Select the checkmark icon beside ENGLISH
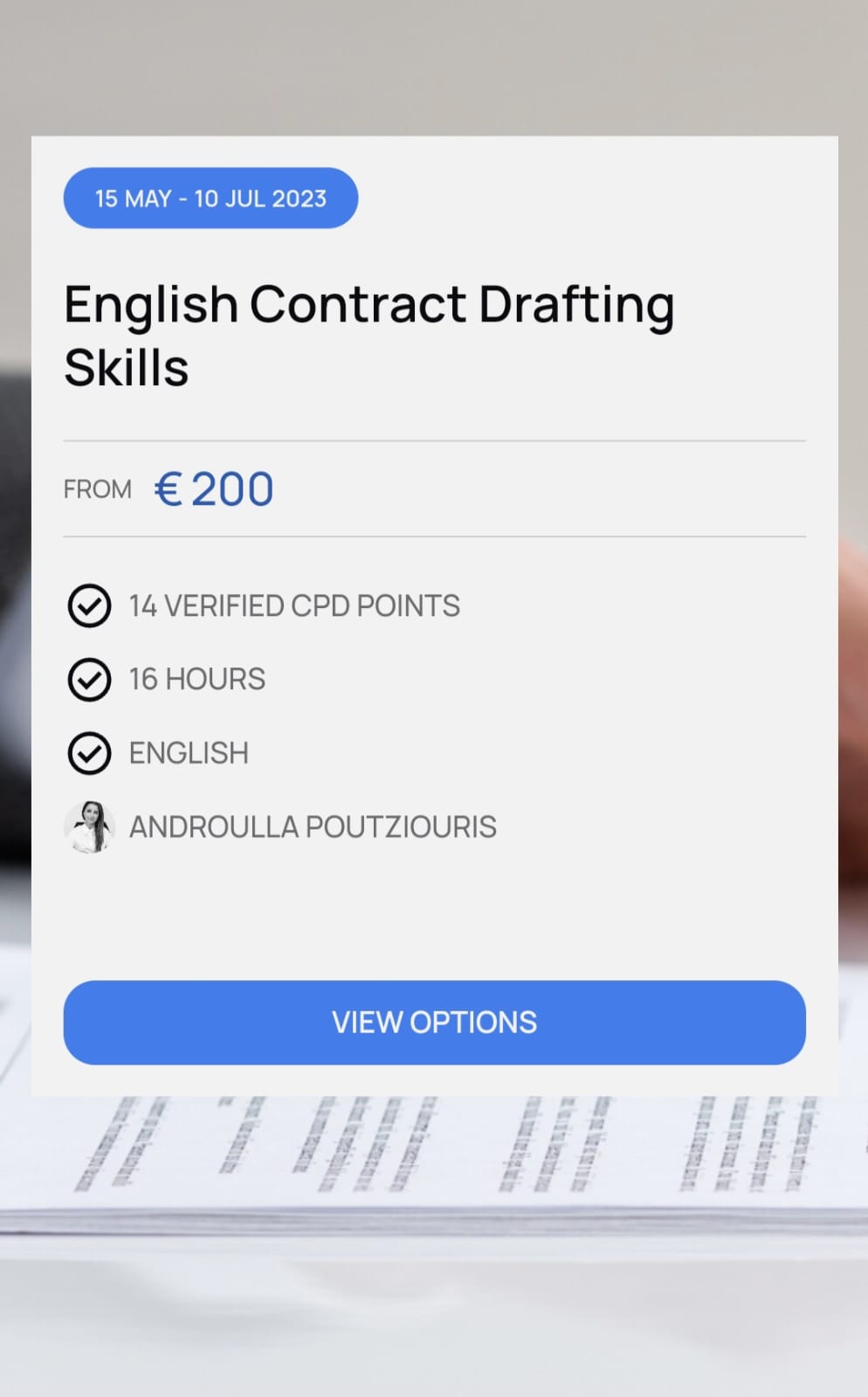The image size is (868, 1397). click(x=88, y=752)
